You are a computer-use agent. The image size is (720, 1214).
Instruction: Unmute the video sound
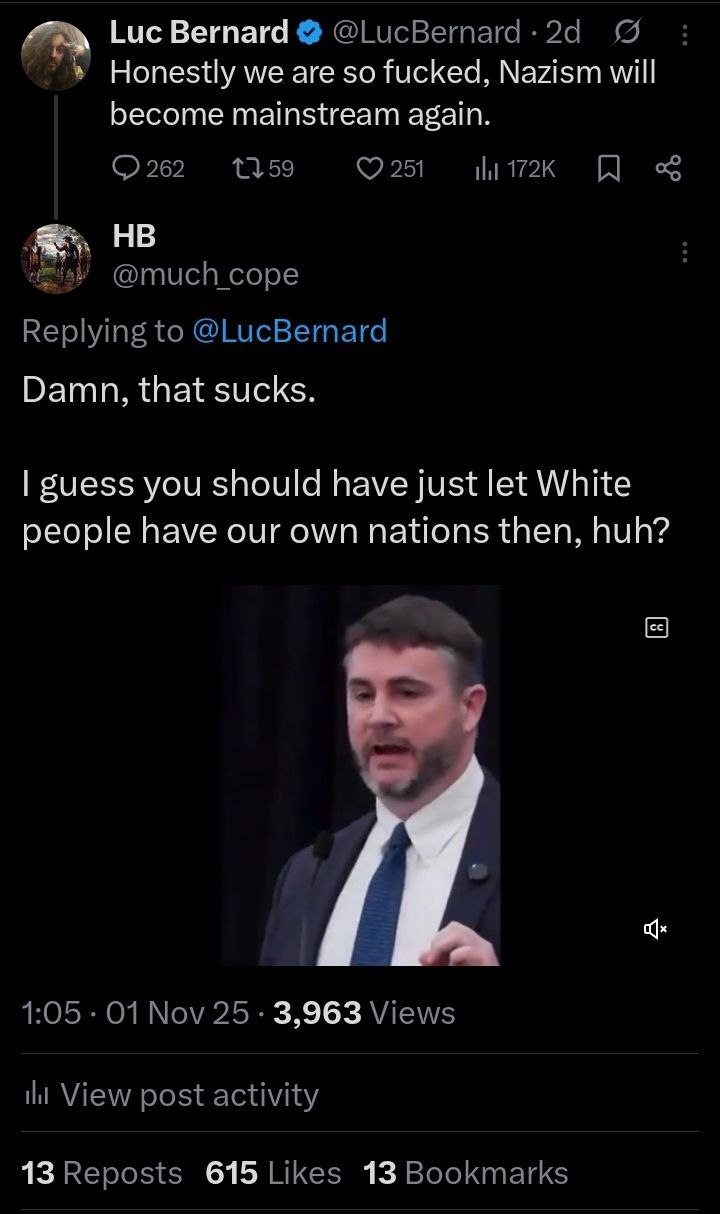point(655,930)
